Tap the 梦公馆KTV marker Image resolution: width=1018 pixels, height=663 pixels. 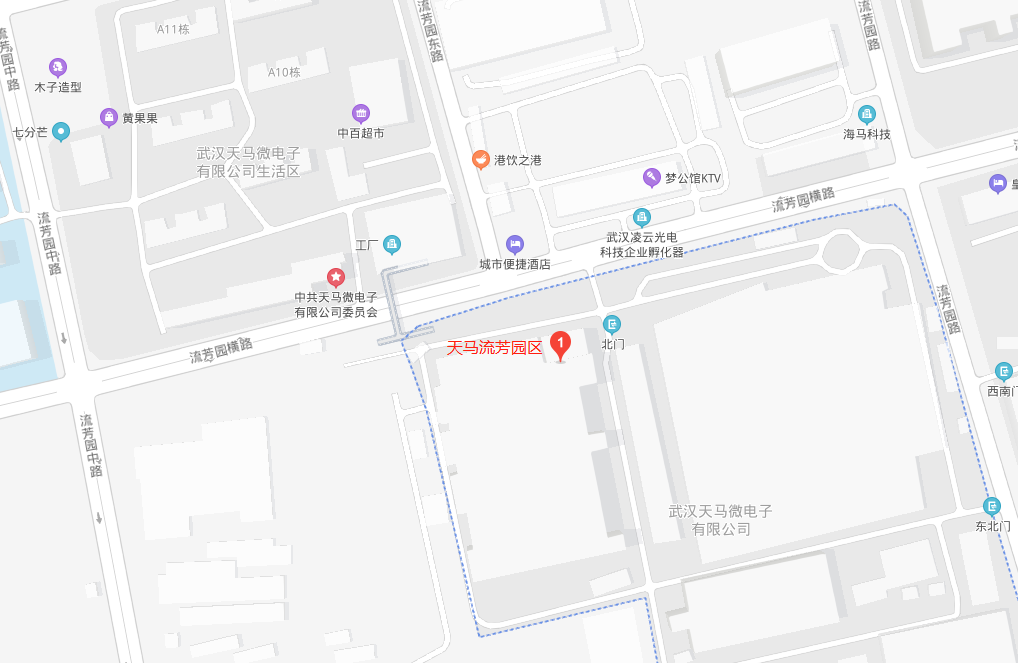pyautogui.click(x=651, y=177)
